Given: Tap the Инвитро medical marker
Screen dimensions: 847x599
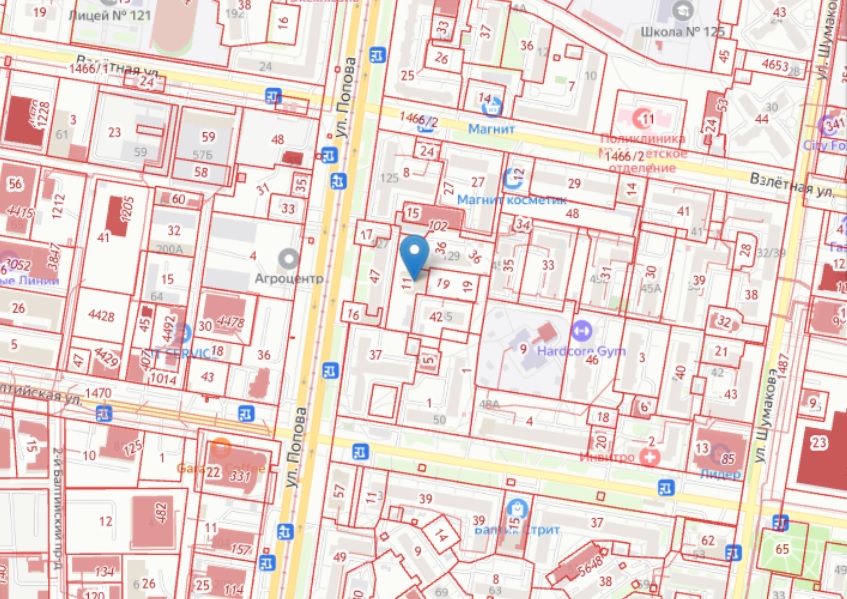Looking at the screenshot, I should [x=652, y=456].
